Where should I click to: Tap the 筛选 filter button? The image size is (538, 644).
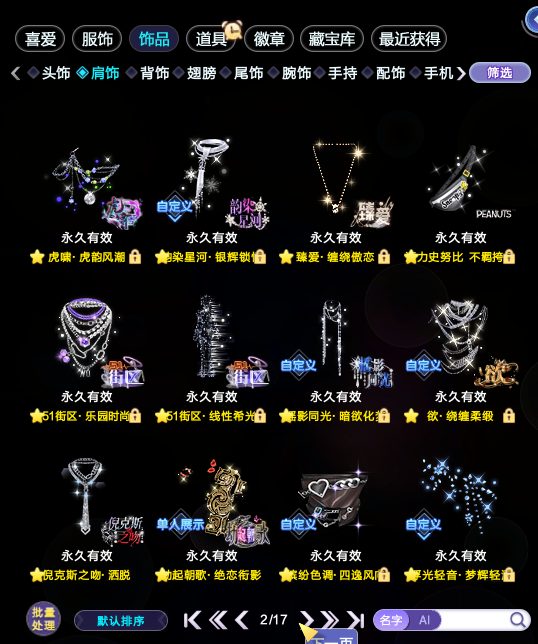pyautogui.click(x=500, y=73)
